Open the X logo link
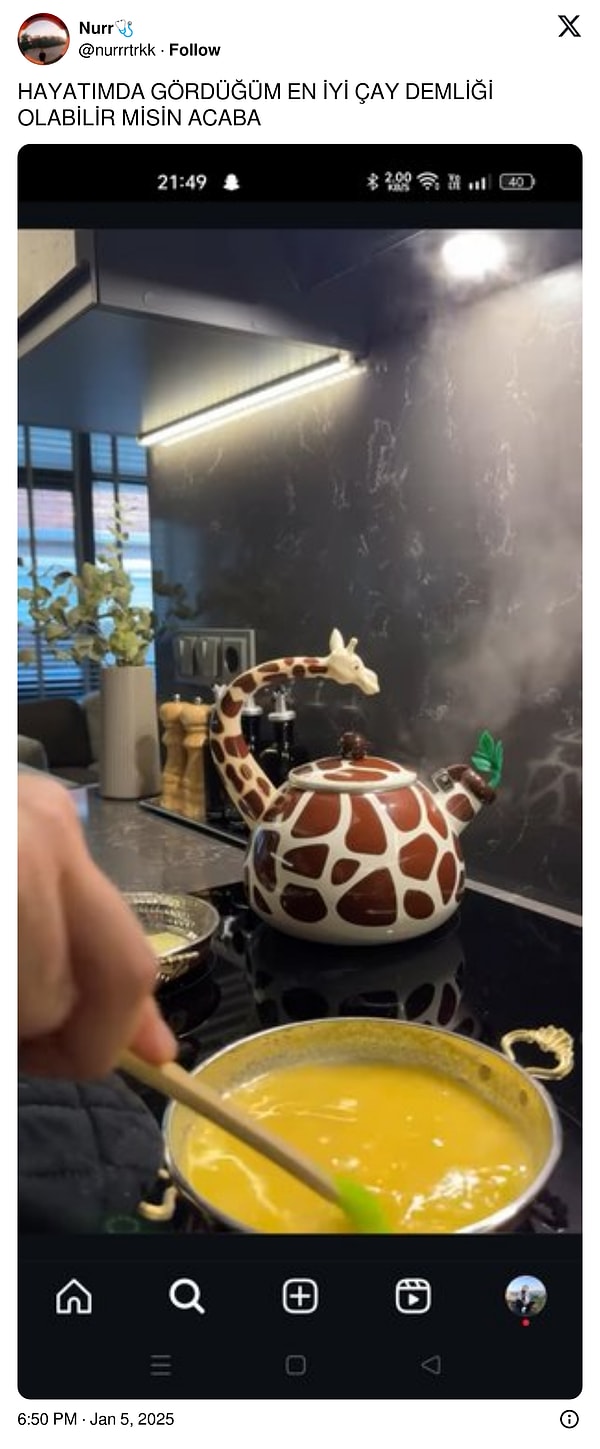This screenshot has height=1449, width=600. pyautogui.click(x=569, y=27)
